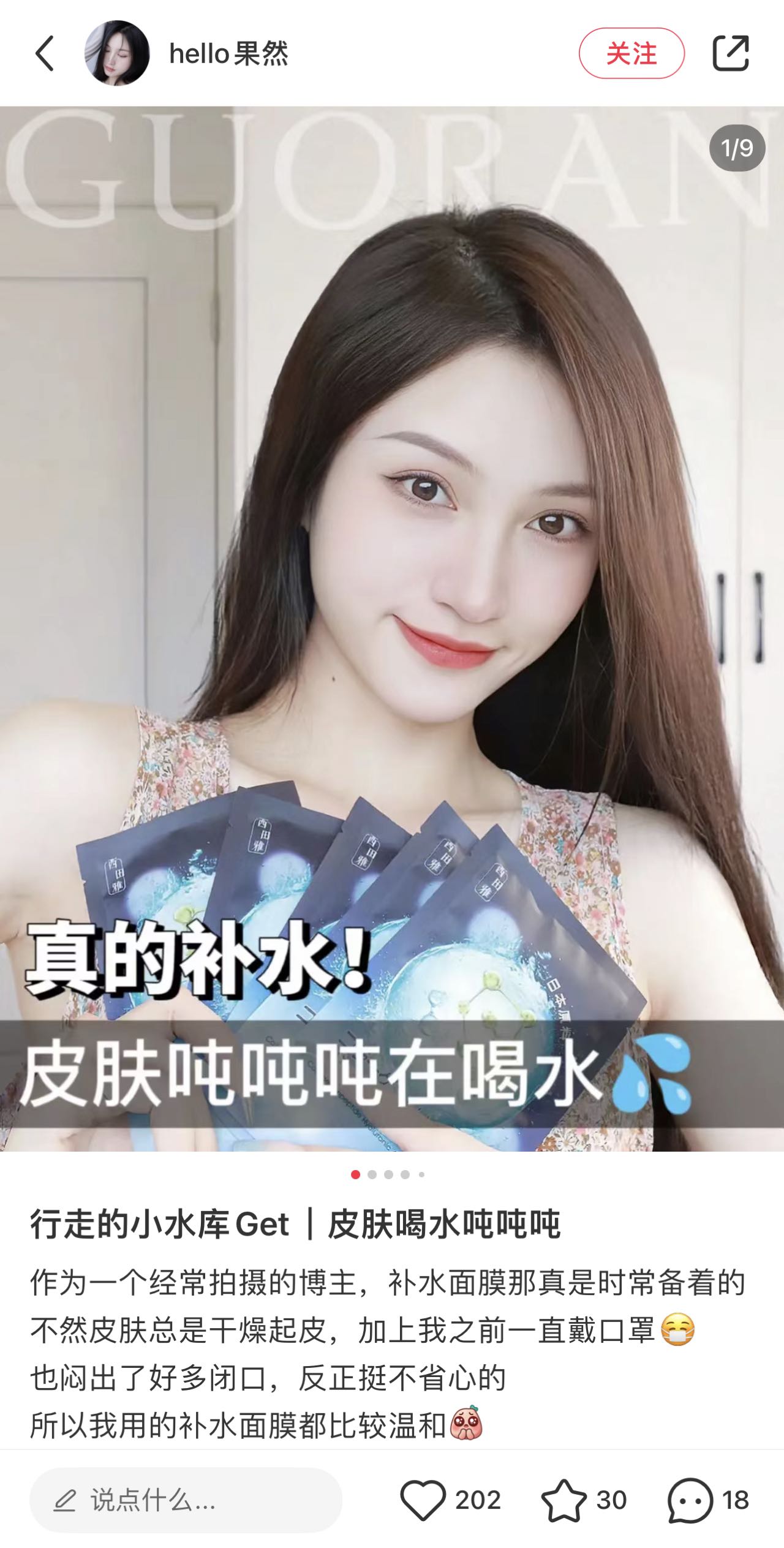
Task: Open the comments bubble icon
Action: click(x=690, y=1500)
